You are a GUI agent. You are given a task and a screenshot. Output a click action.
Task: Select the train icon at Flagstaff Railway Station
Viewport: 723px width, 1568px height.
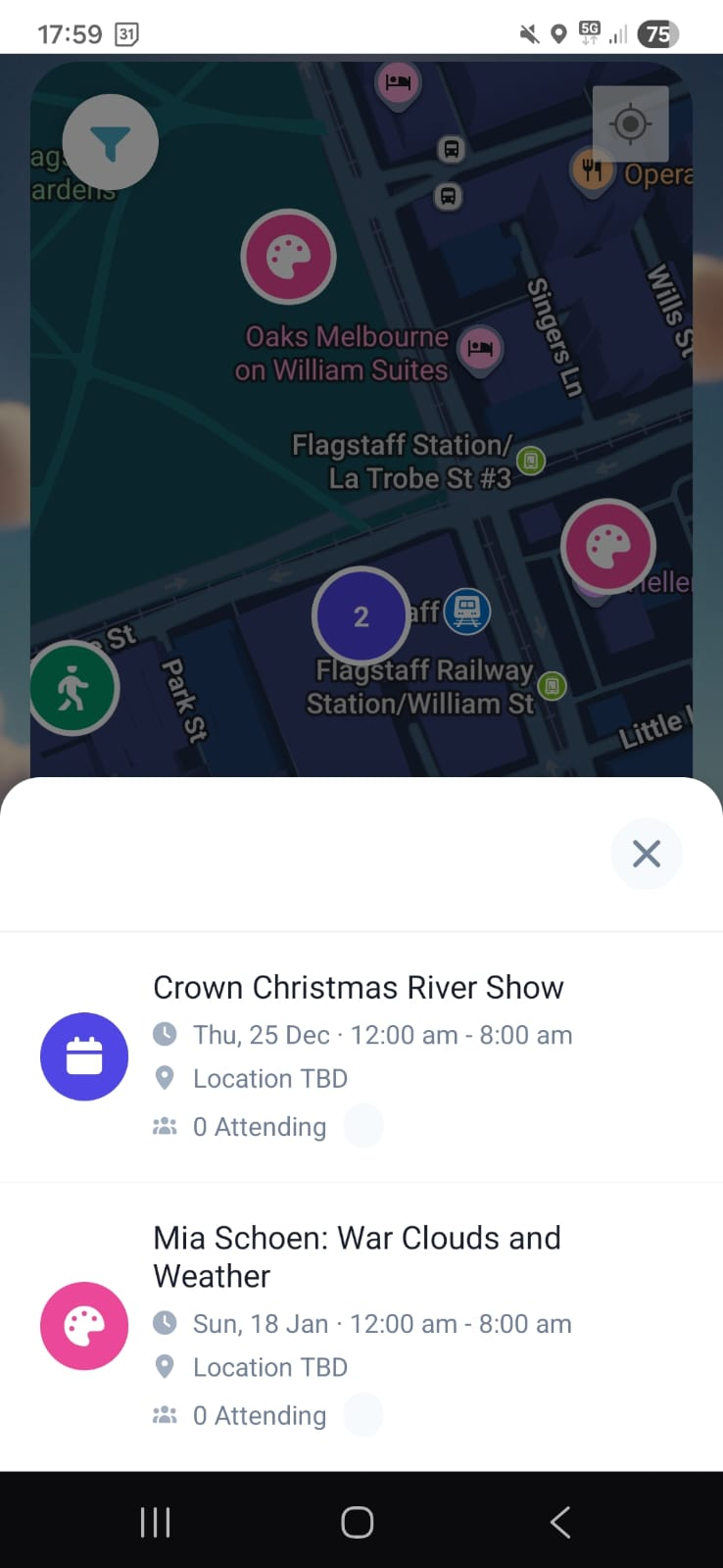tap(467, 611)
